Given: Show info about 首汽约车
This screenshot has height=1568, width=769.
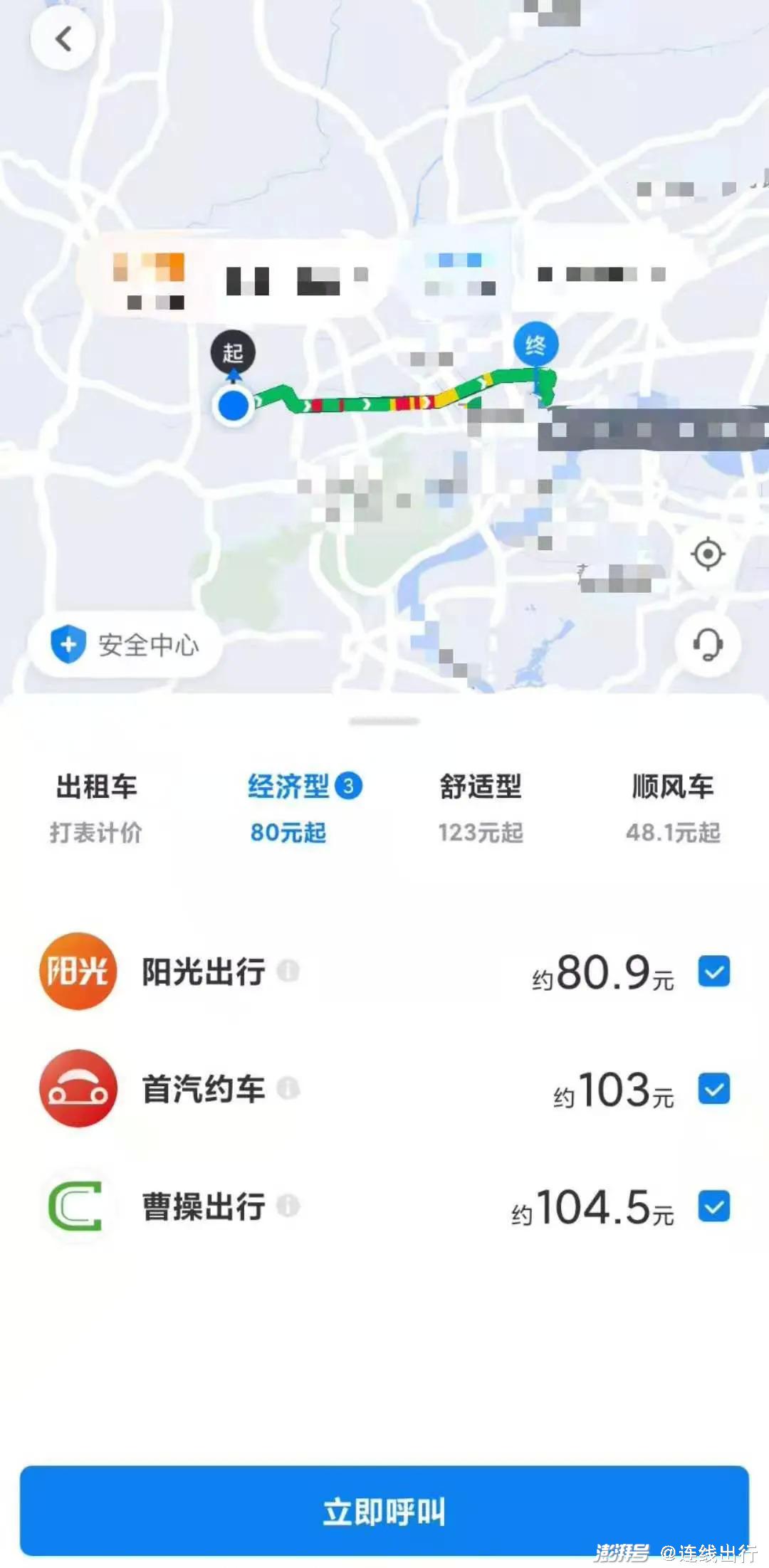Looking at the screenshot, I should (288, 1088).
